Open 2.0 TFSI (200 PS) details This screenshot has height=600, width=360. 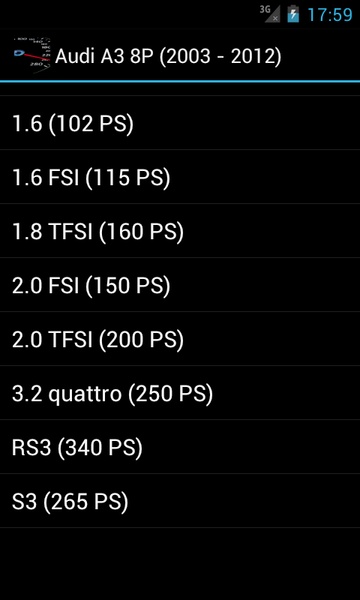[x=180, y=338]
